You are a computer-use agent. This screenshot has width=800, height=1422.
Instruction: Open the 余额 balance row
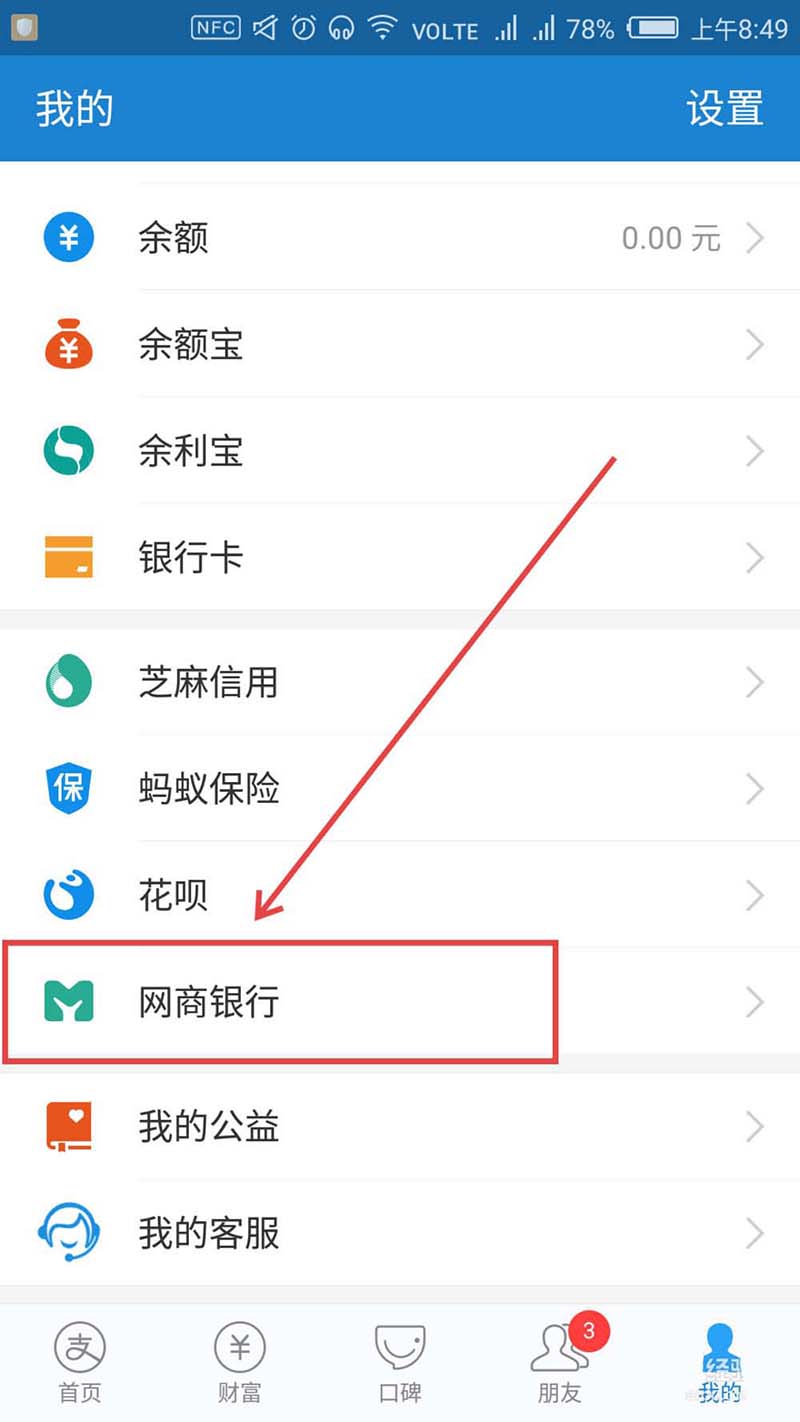click(400, 238)
